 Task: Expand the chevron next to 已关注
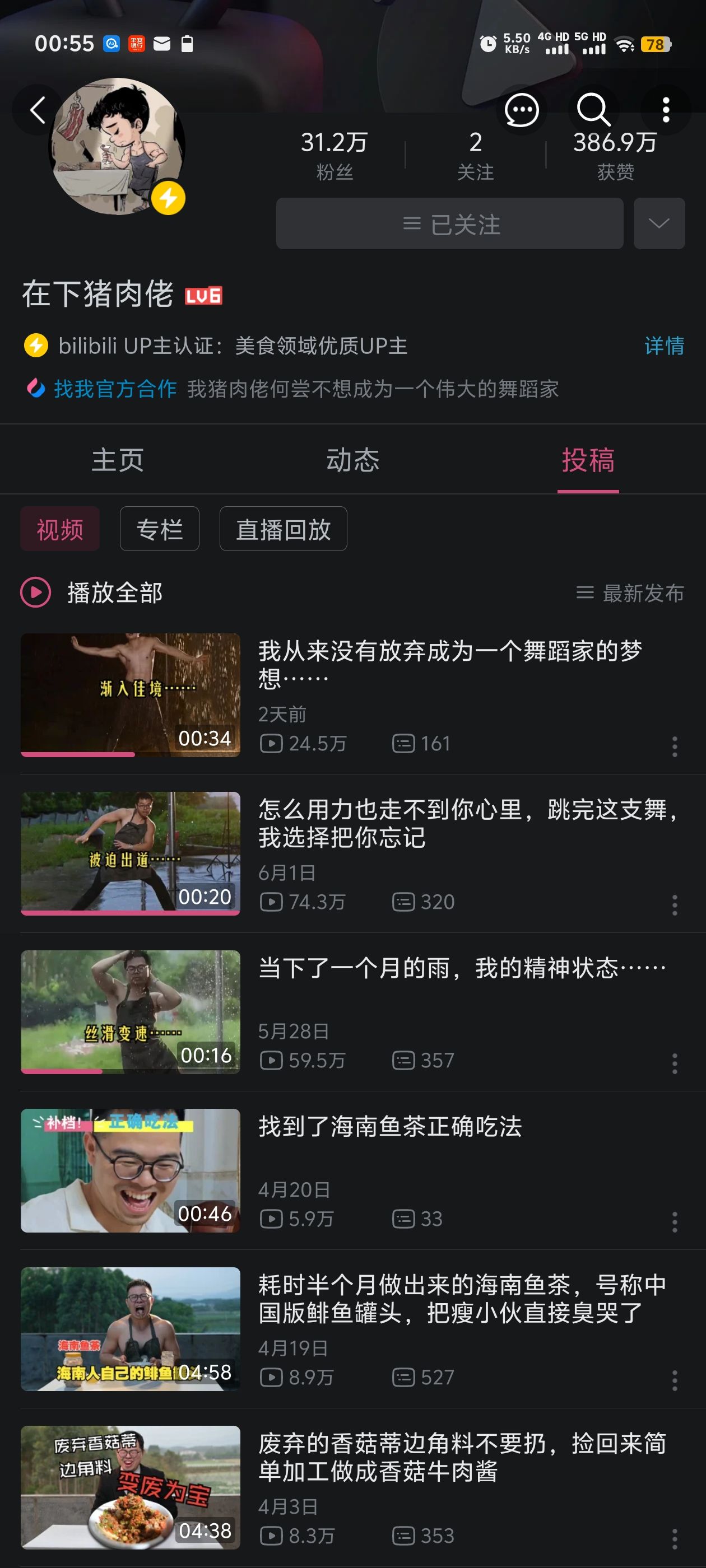pyautogui.click(x=658, y=224)
